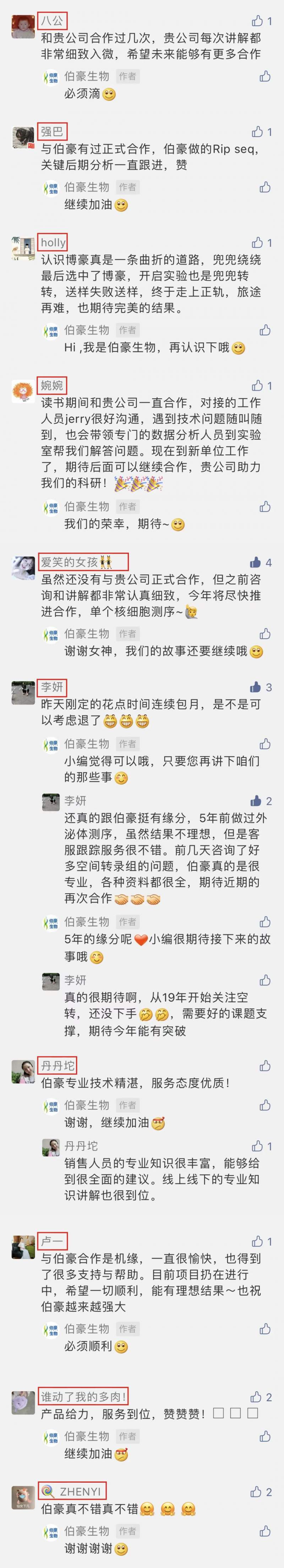Like 丹丹坨's comment about 技术精湛
284x1568 pixels.
tap(265, 1065)
